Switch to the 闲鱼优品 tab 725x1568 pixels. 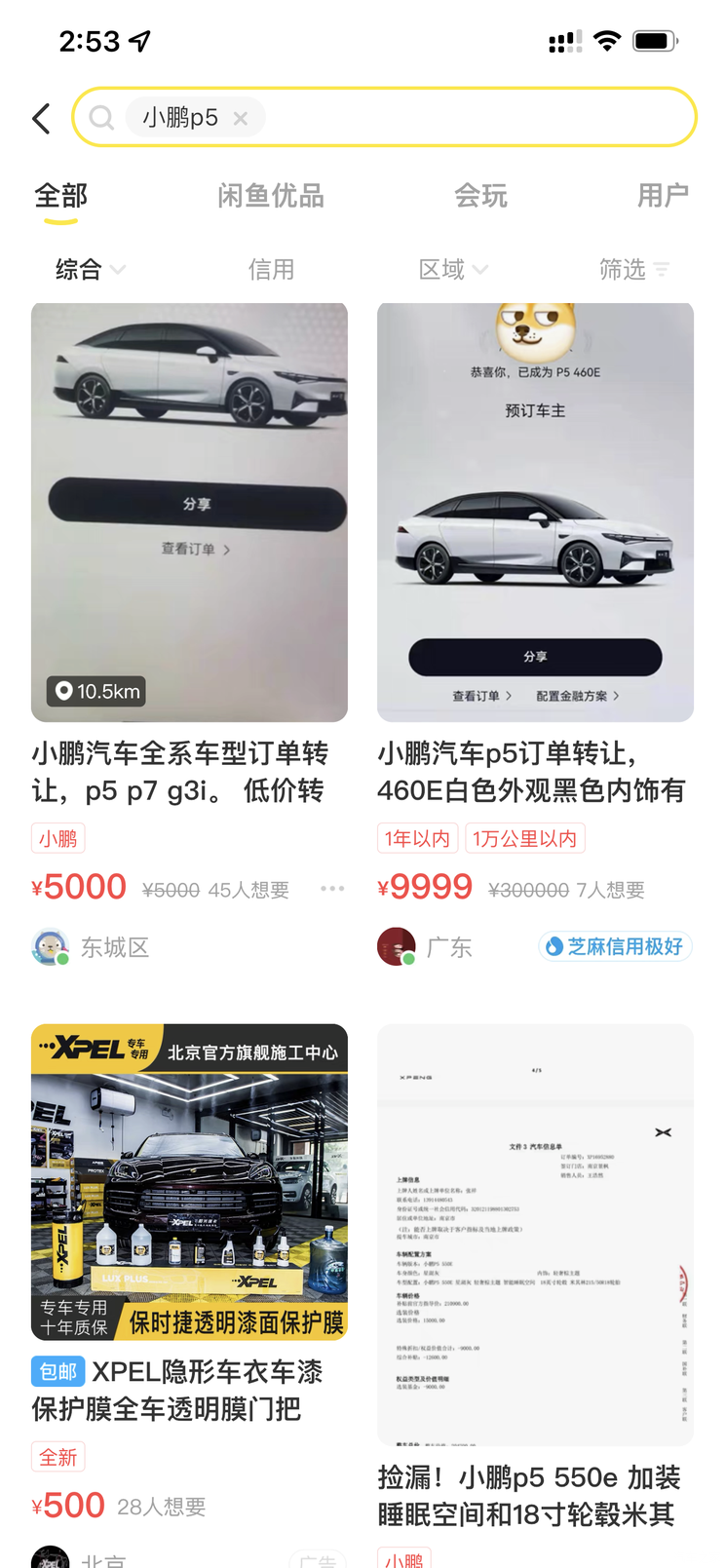pyautogui.click(x=271, y=195)
